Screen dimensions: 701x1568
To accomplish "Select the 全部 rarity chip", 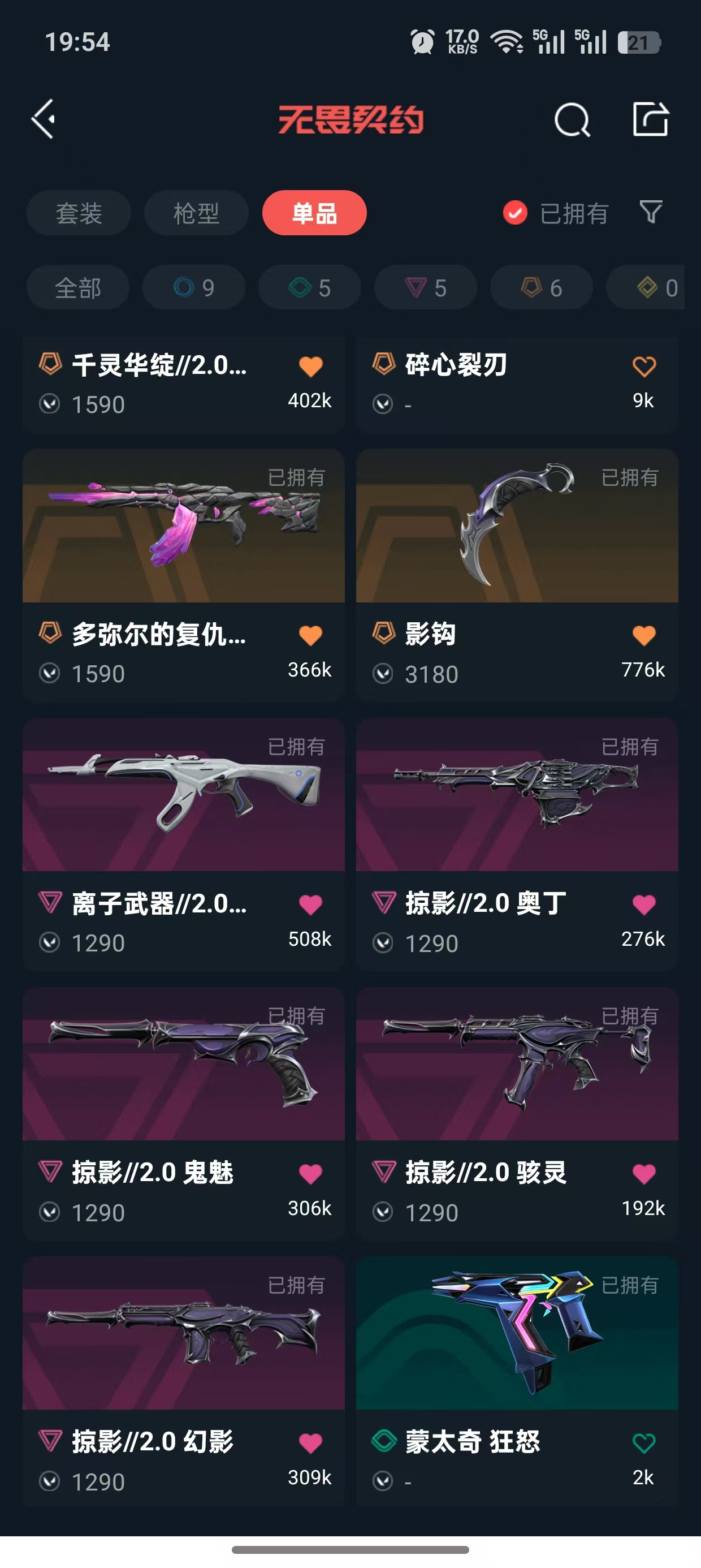I will coord(78,288).
